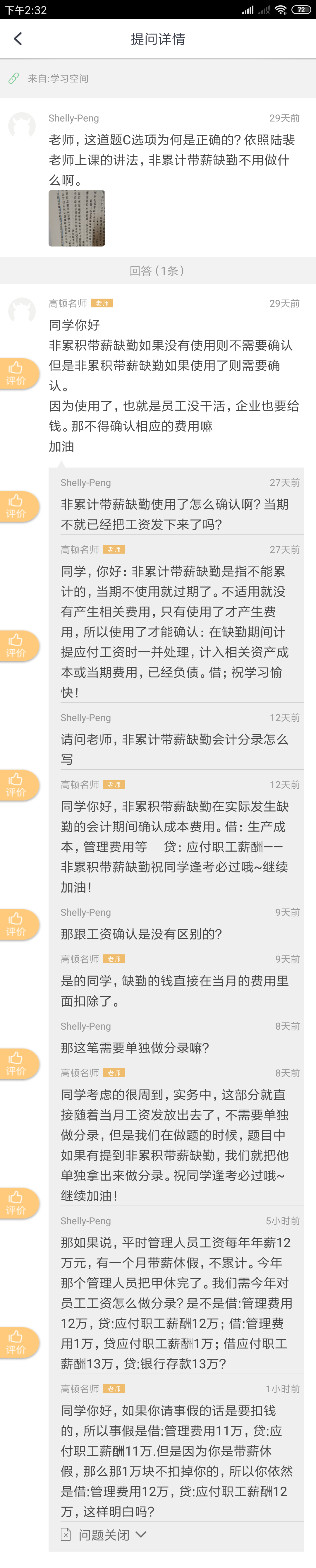Open the 来自:学习空间 source link

(x=57, y=78)
